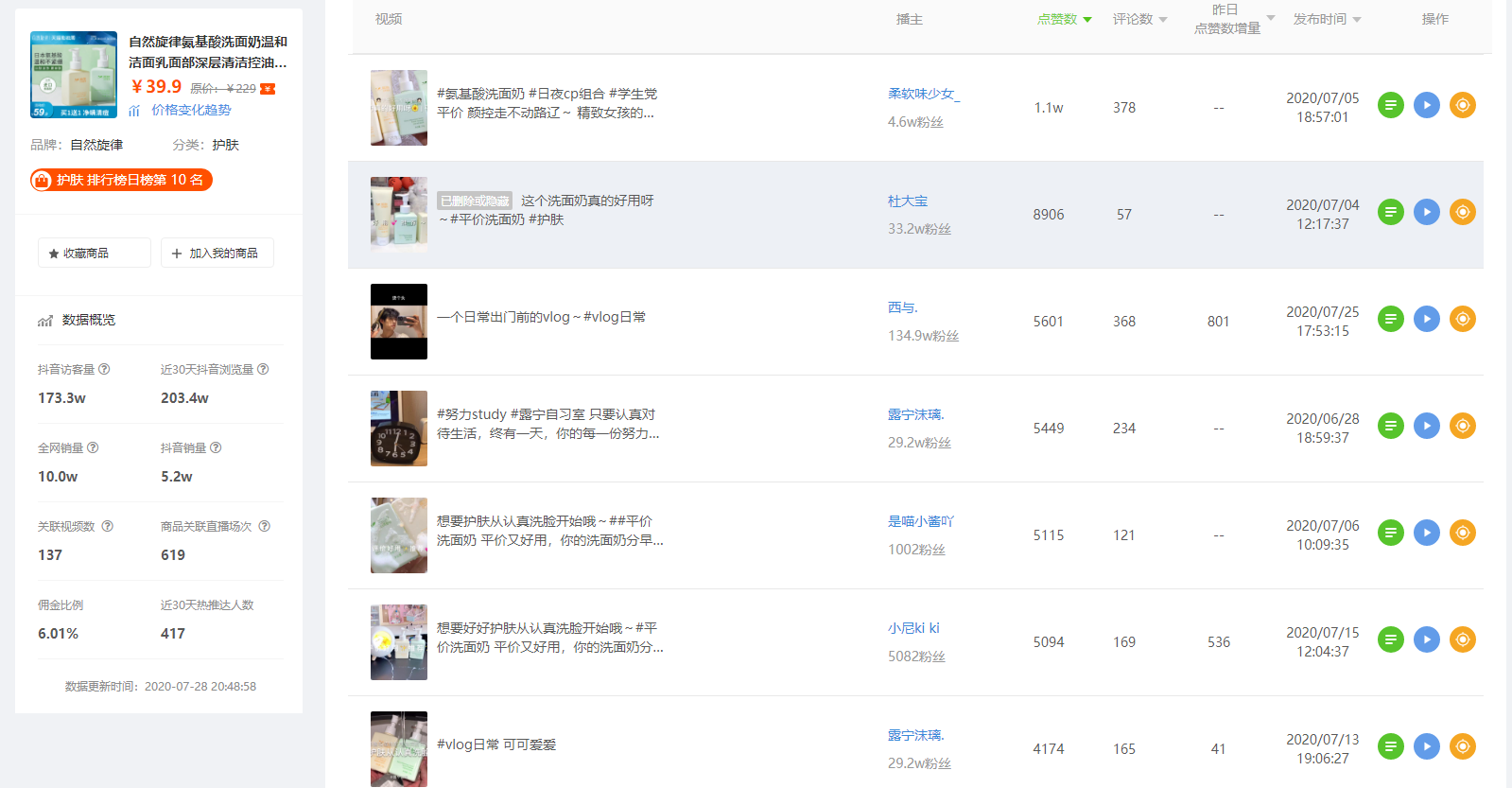Add product via 加入我的商品
This screenshot has width=1512, height=788.
coord(217,254)
